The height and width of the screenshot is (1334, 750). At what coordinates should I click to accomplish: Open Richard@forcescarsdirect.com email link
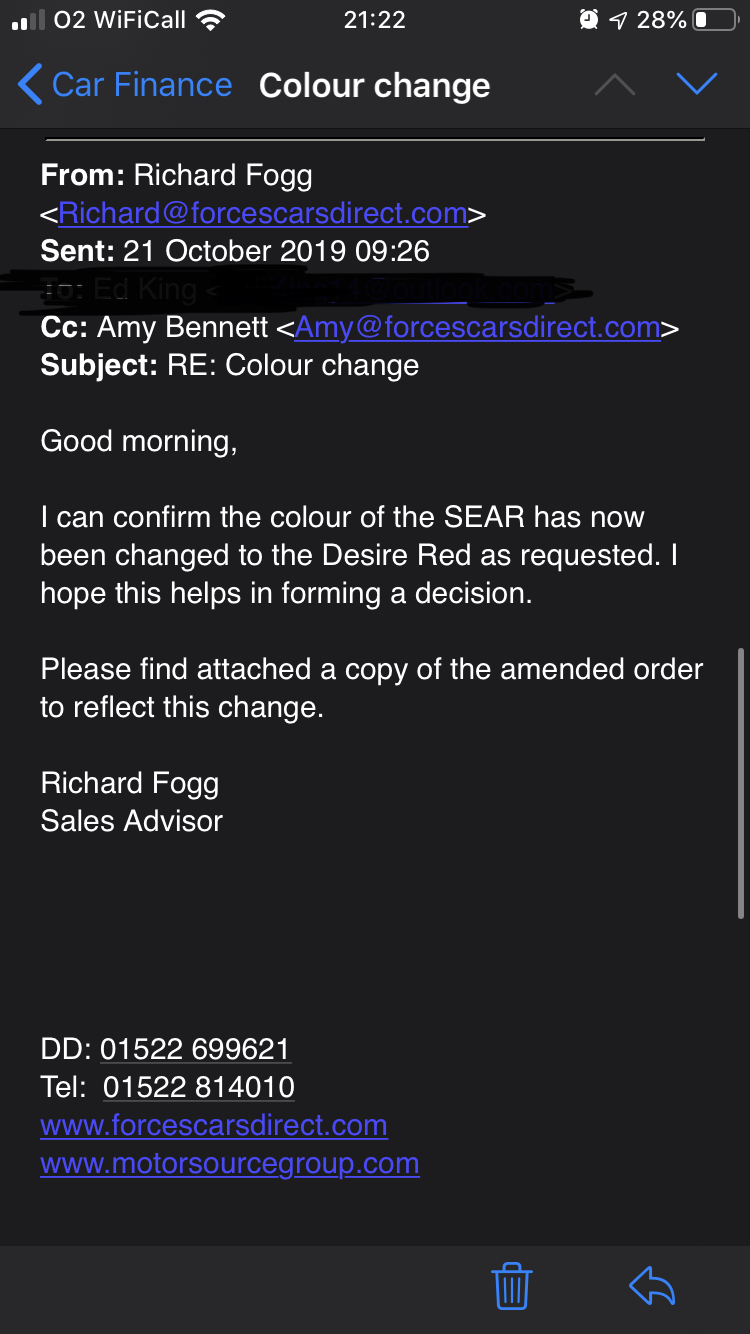pos(263,213)
